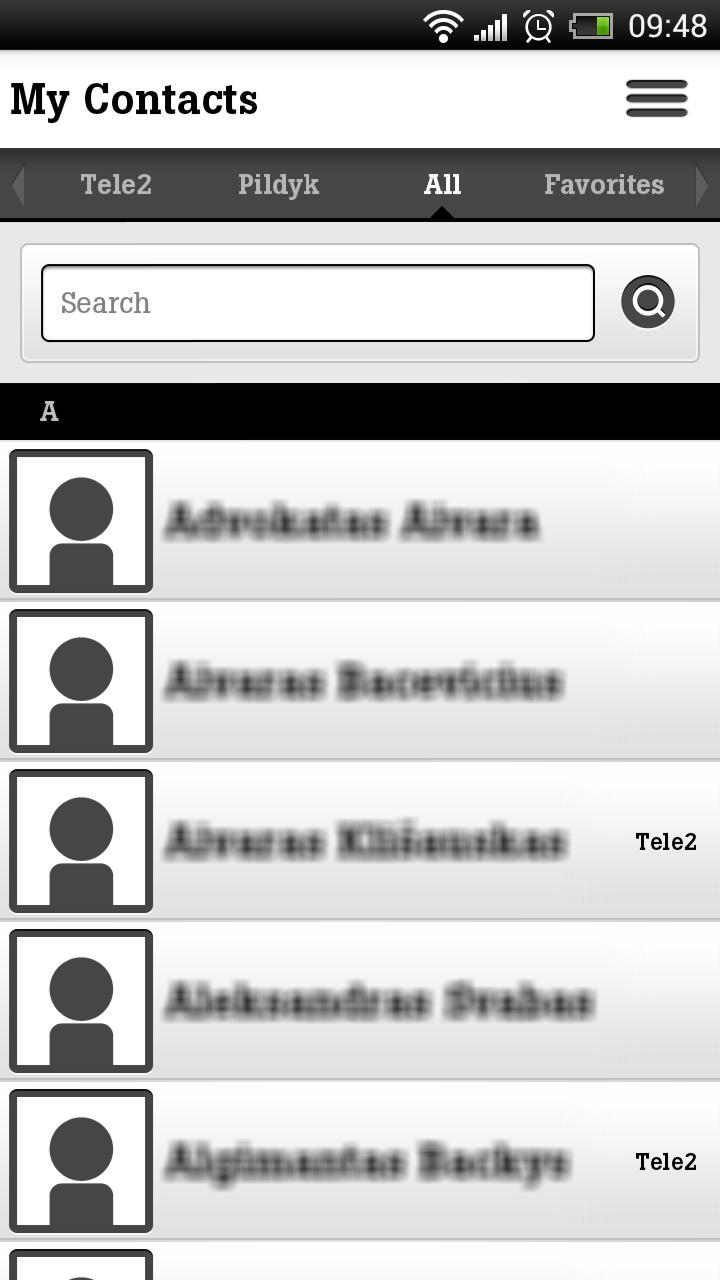This screenshot has height=1280, width=720.
Task: Open the contact Advokatas Aivara
Action: click(x=352, y=521)
